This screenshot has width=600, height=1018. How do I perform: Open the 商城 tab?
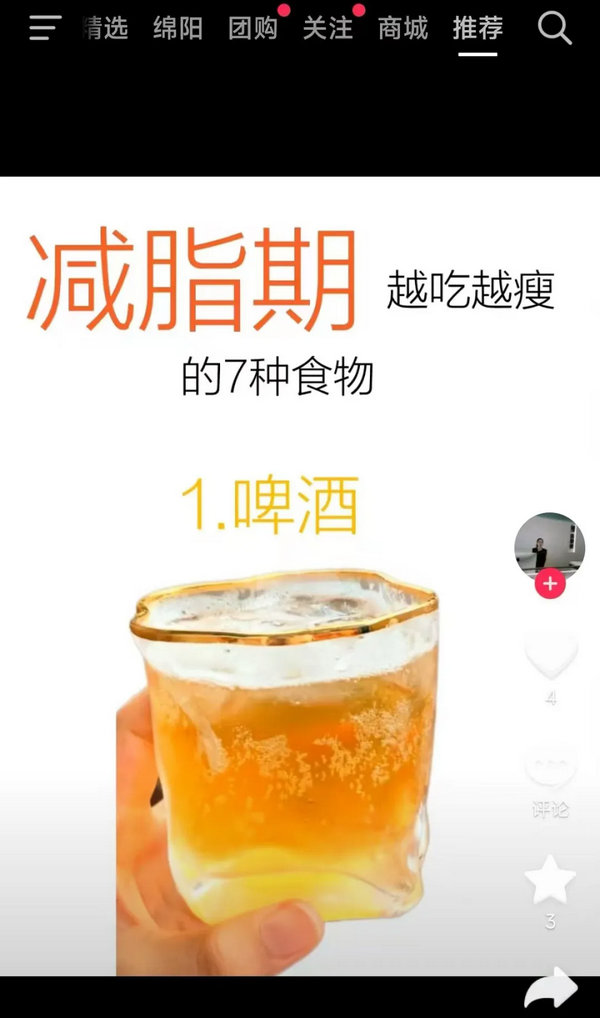pos(402,28)
